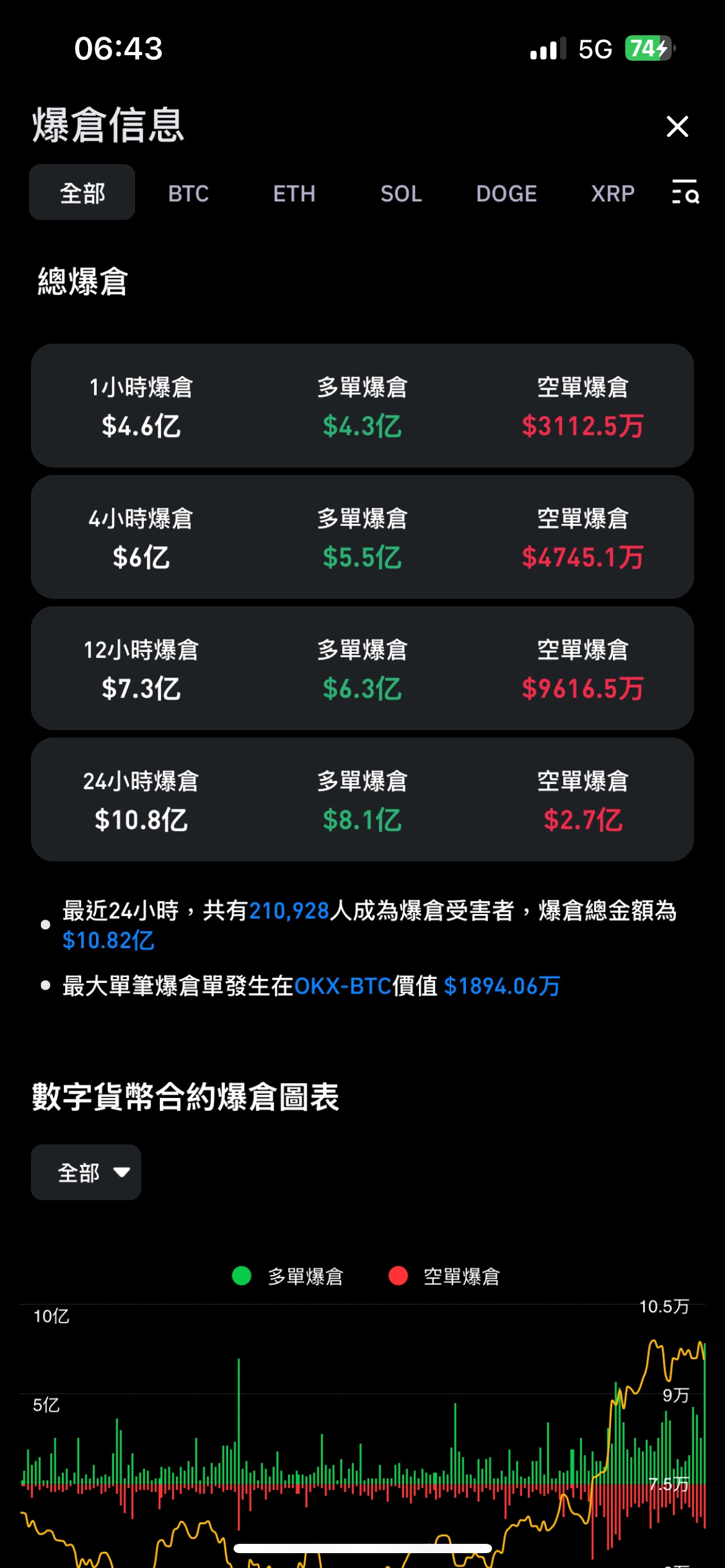Switch to the XRP tab

pyautogui.click(x=612, y=194)
